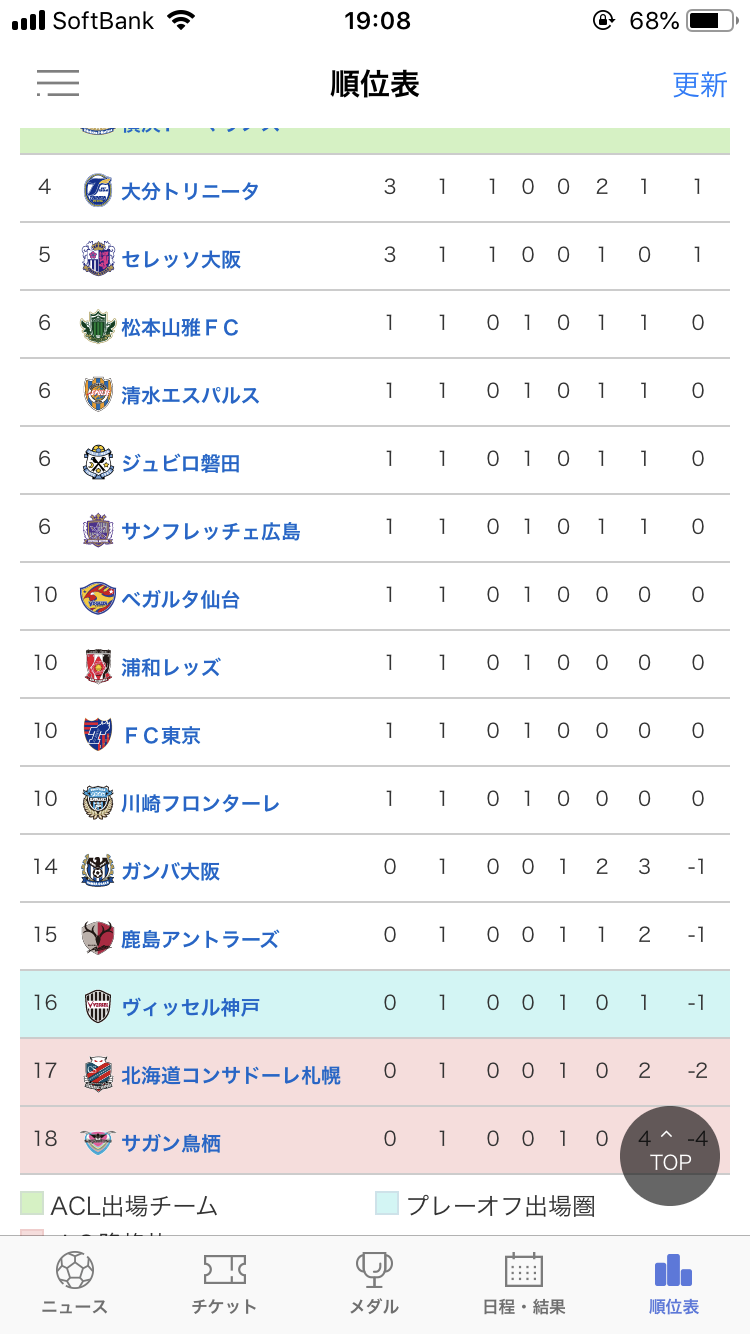Open 松本山雅FC team page
The image size is (750, 1334).
(x=180, y=326)
